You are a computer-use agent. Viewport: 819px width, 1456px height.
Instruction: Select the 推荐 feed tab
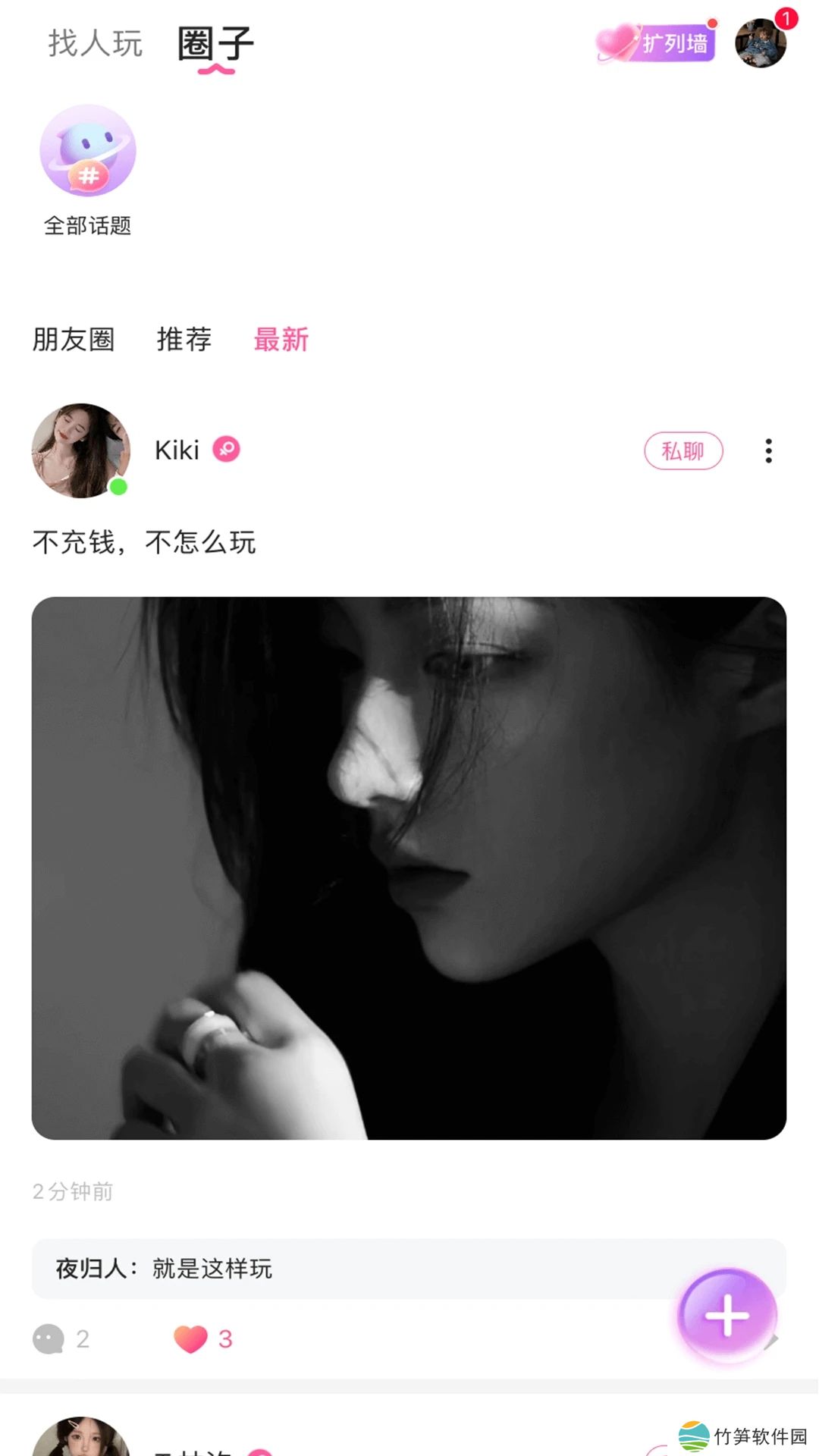(184, 339)
